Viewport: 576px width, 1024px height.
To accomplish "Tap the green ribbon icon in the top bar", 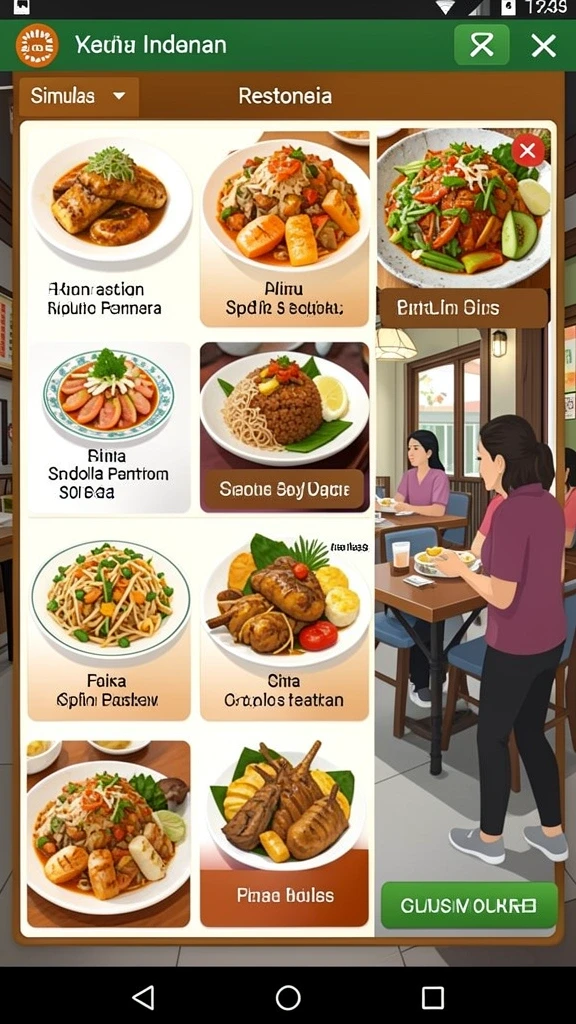I will coord(482,45).
